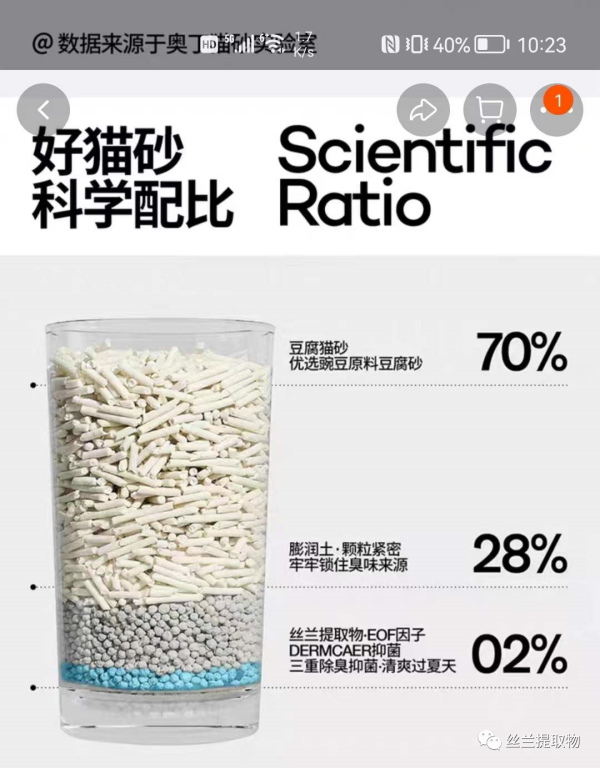
Task: Open the shopping cart
Action: pos(489,110)
